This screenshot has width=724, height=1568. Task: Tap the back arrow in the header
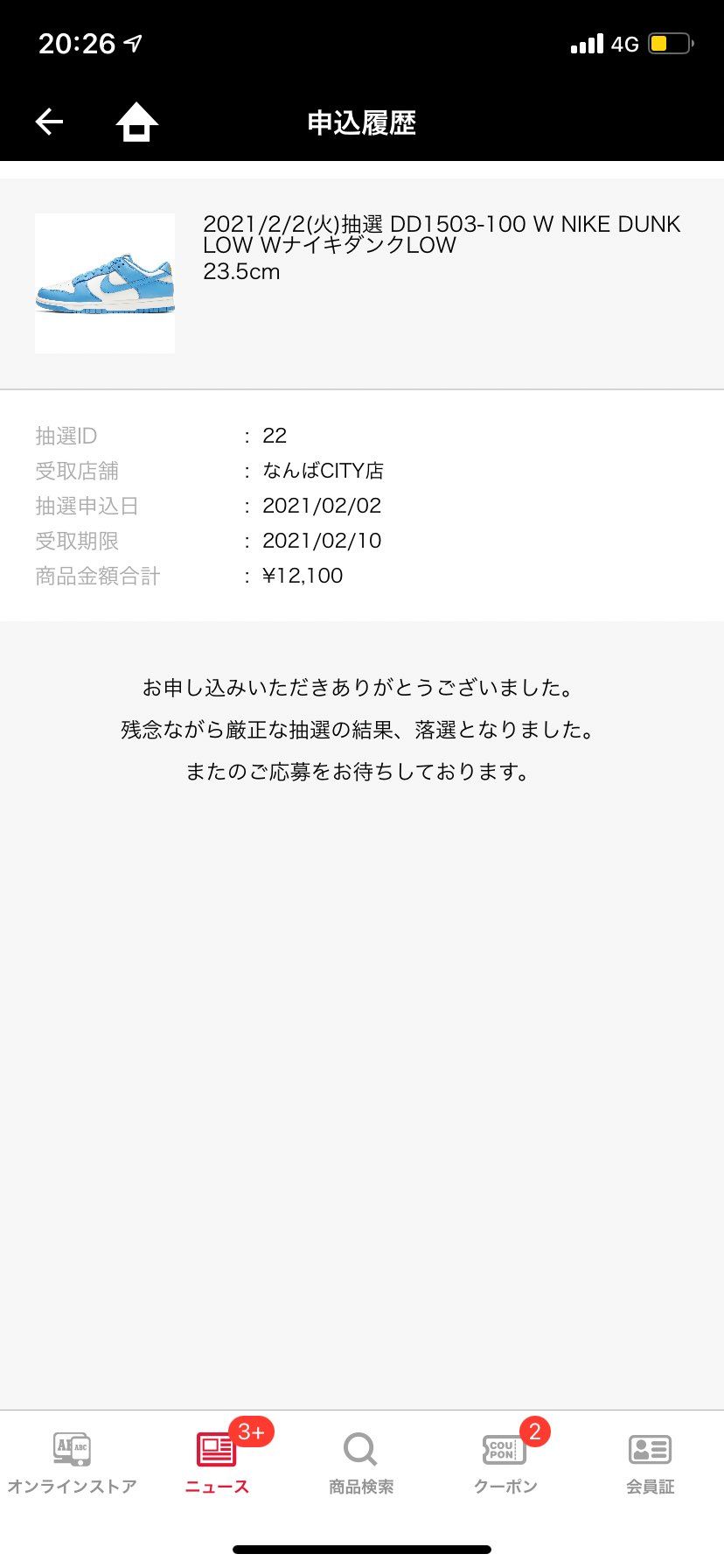pyautogui.click(x=48, y=122)
